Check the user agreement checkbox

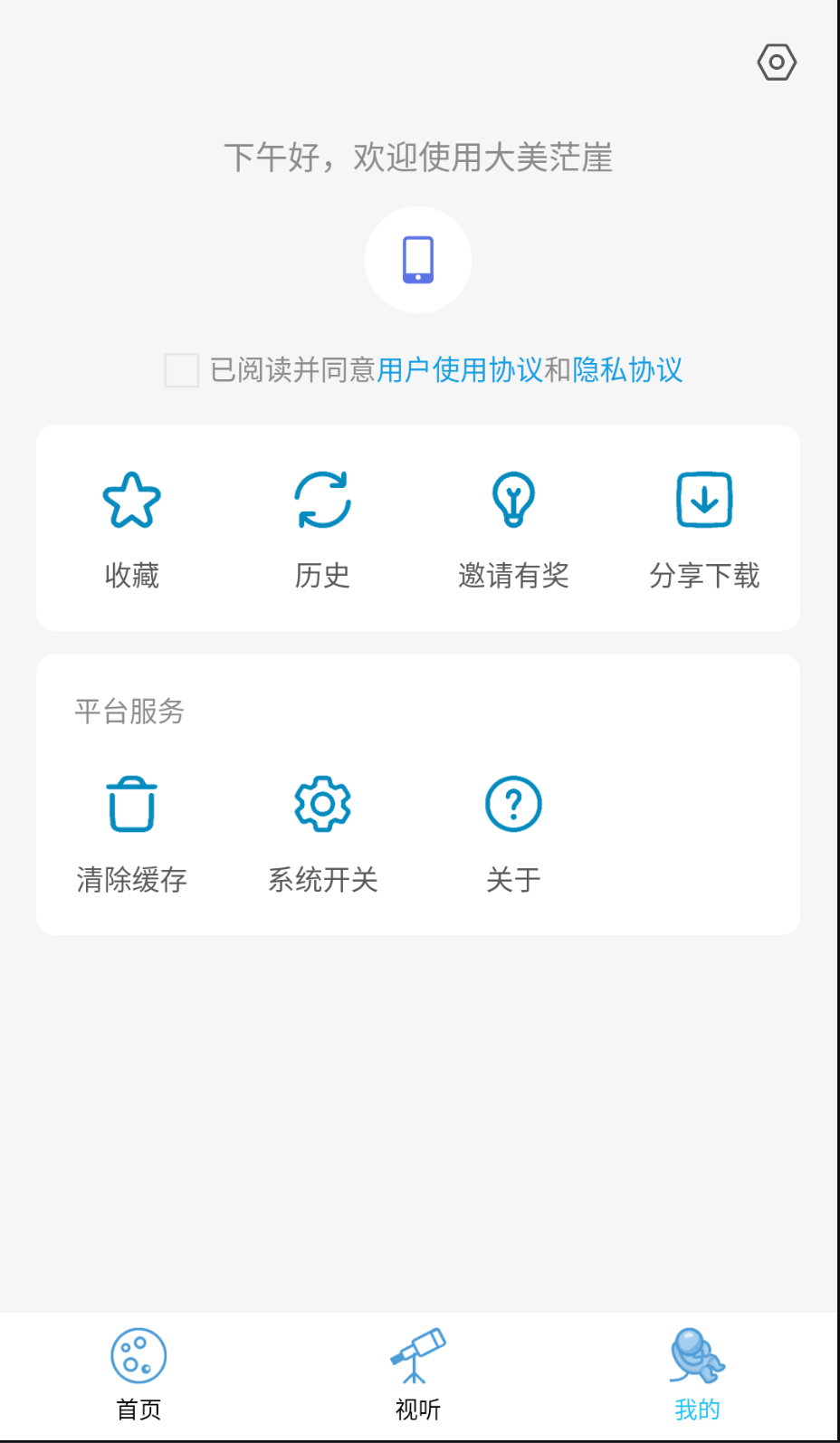click(x=181, y=370)
